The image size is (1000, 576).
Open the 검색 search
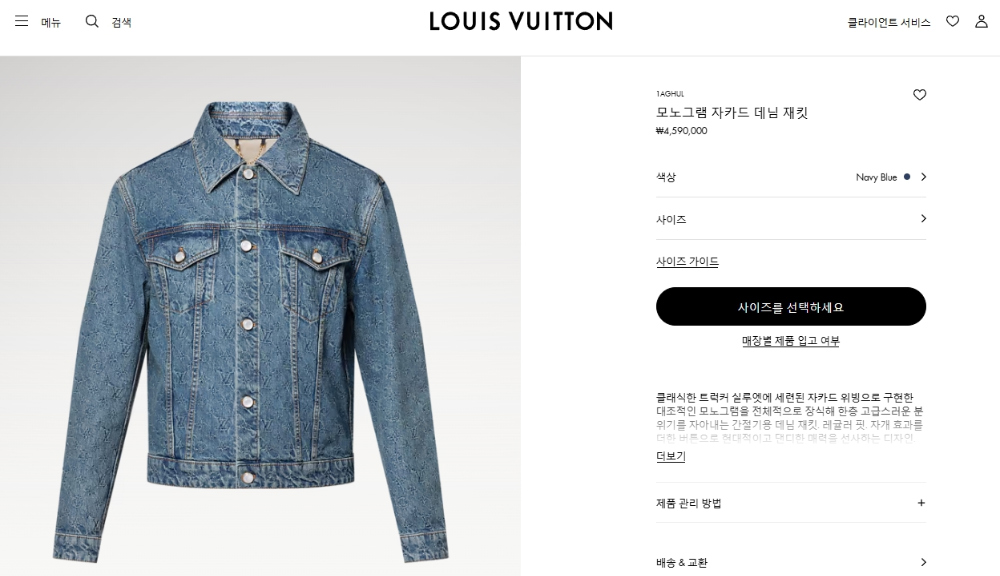pos(108,22)
